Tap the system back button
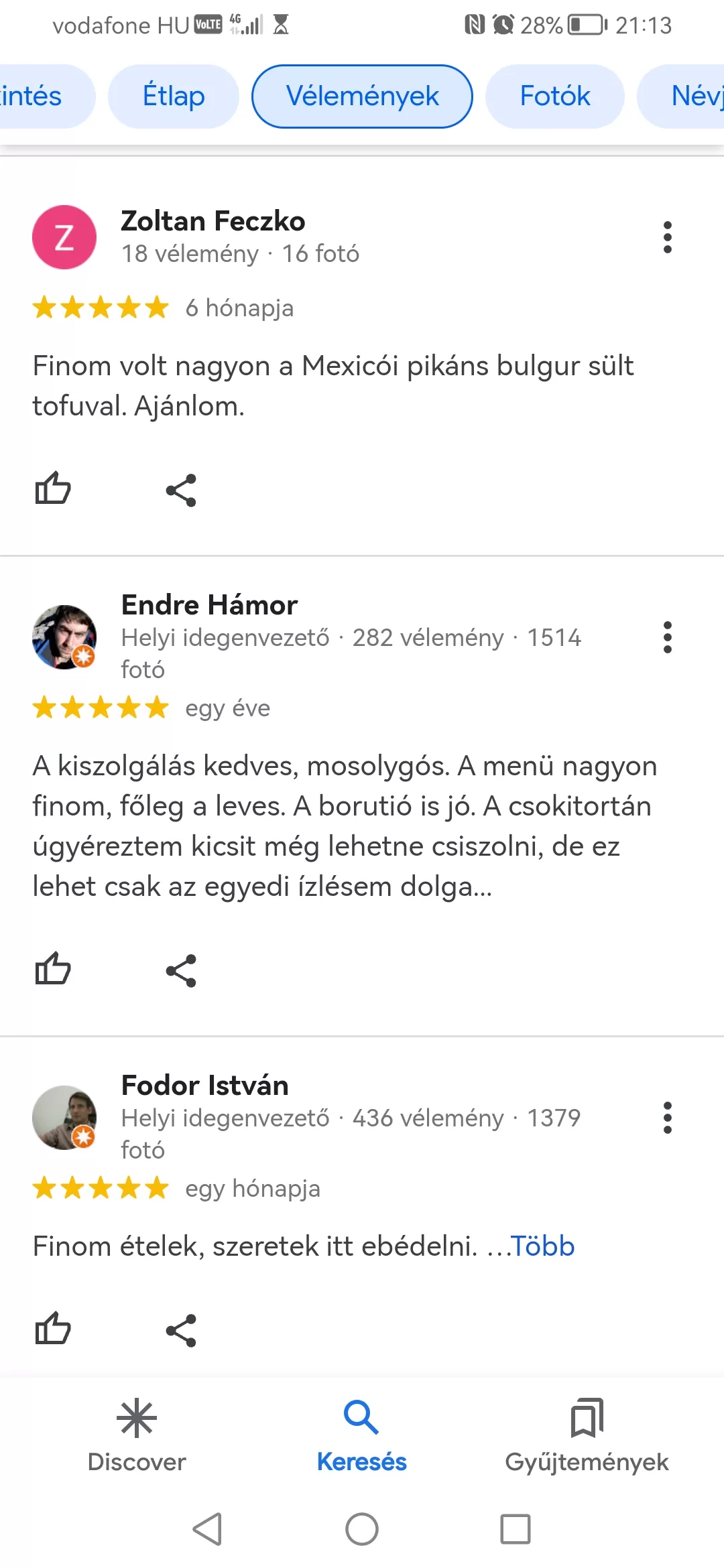This screenshot has width=724, height=1568. pos(207,1529)
